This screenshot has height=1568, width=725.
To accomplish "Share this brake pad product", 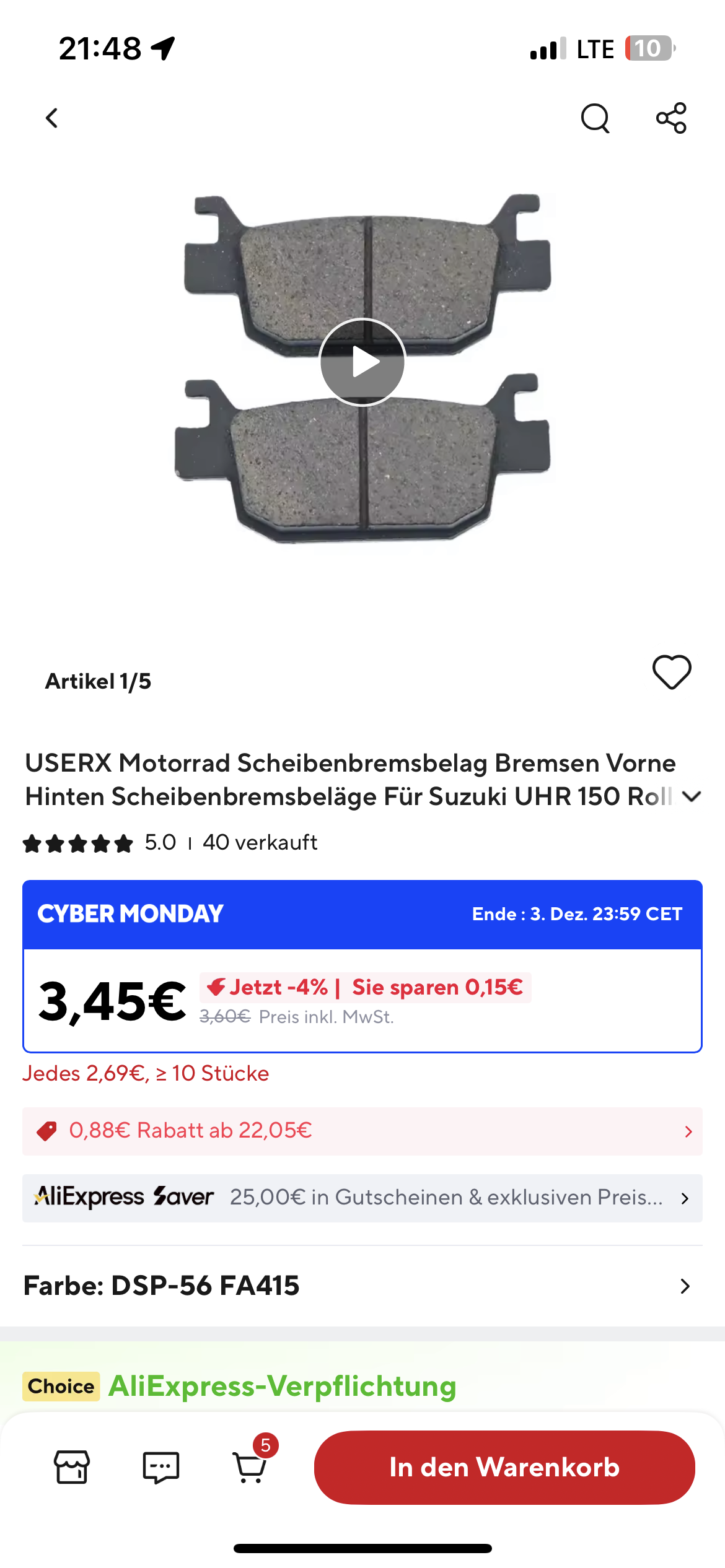I will point(671,118).
